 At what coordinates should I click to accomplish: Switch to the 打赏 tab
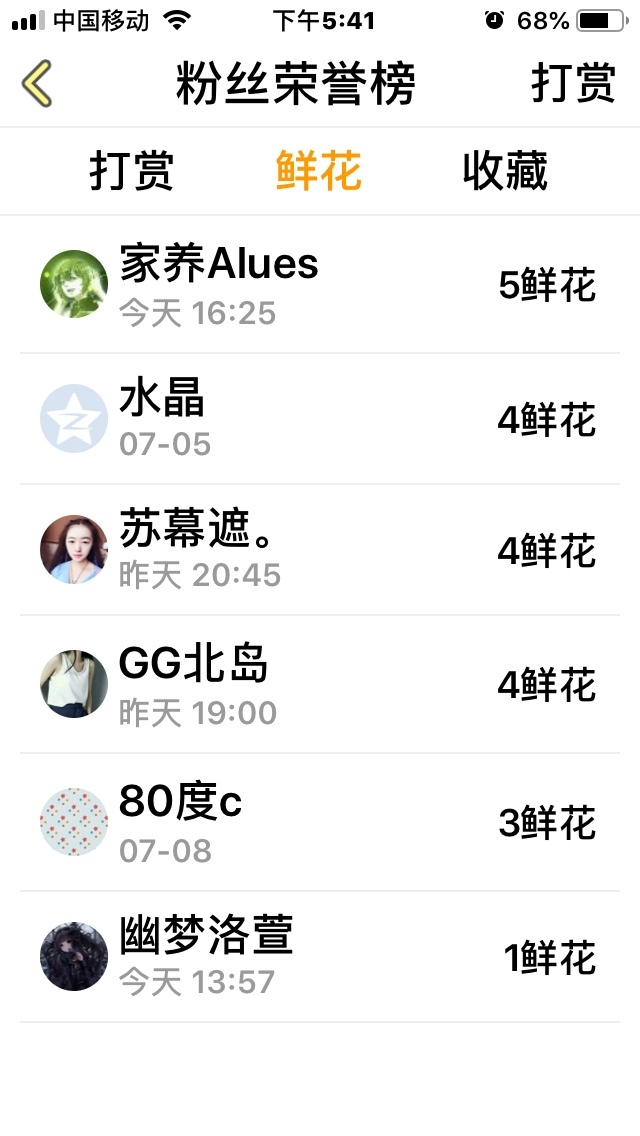[x=132, y=172]
